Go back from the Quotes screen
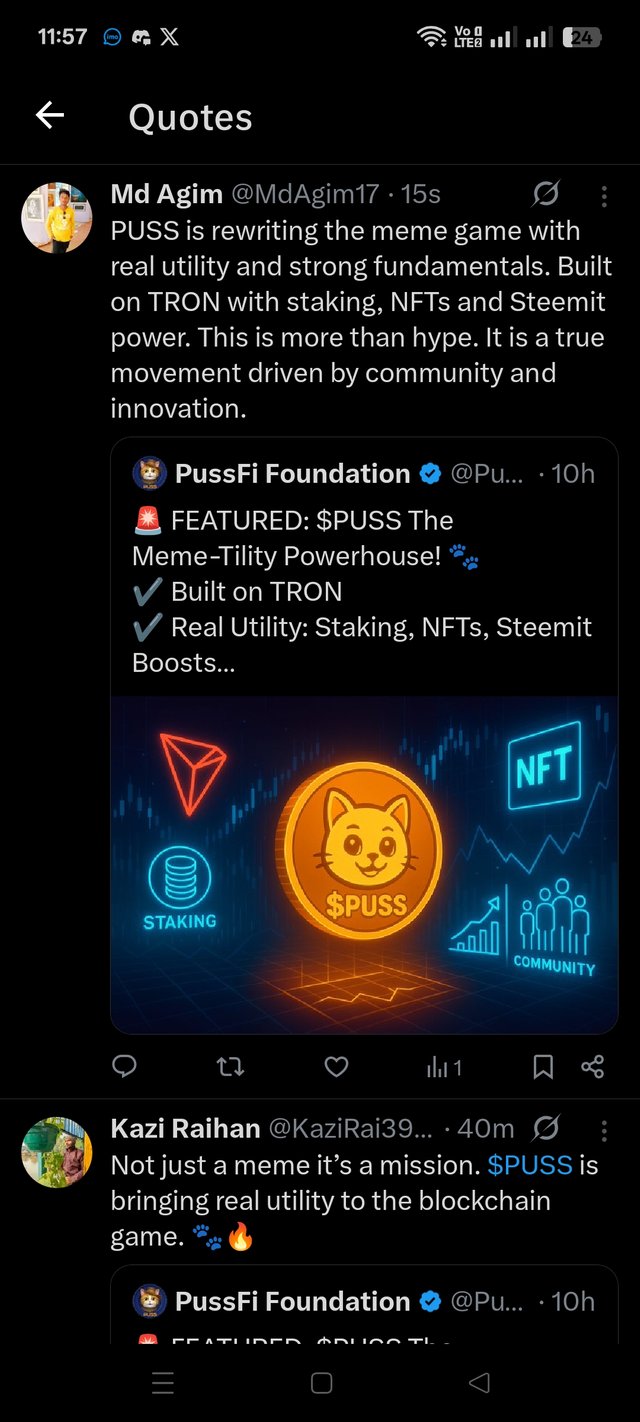Screen dimensions: 640x1422 pyautogui.click(x=49, y=116)
